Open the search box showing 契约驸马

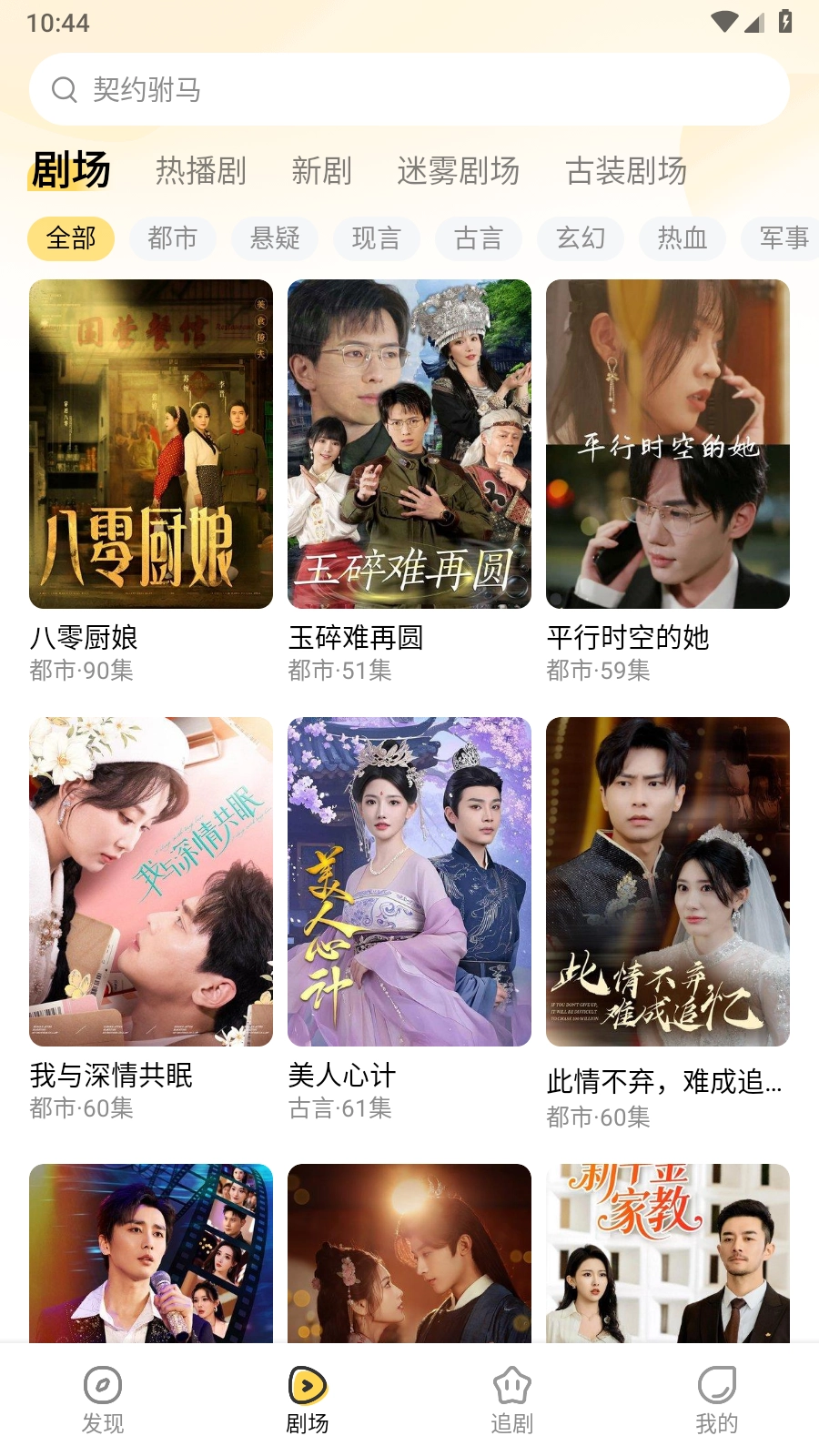point(409,89)
